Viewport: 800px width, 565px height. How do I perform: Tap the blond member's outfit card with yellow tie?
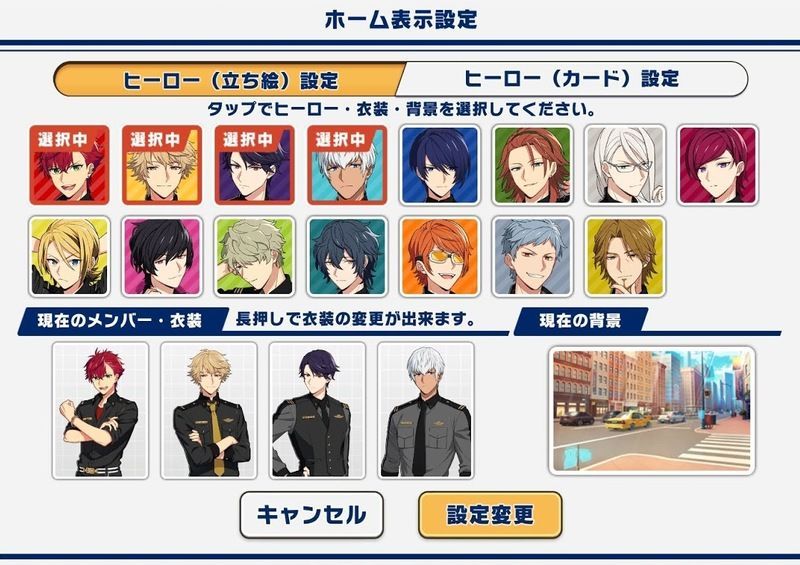pos(208,410)
